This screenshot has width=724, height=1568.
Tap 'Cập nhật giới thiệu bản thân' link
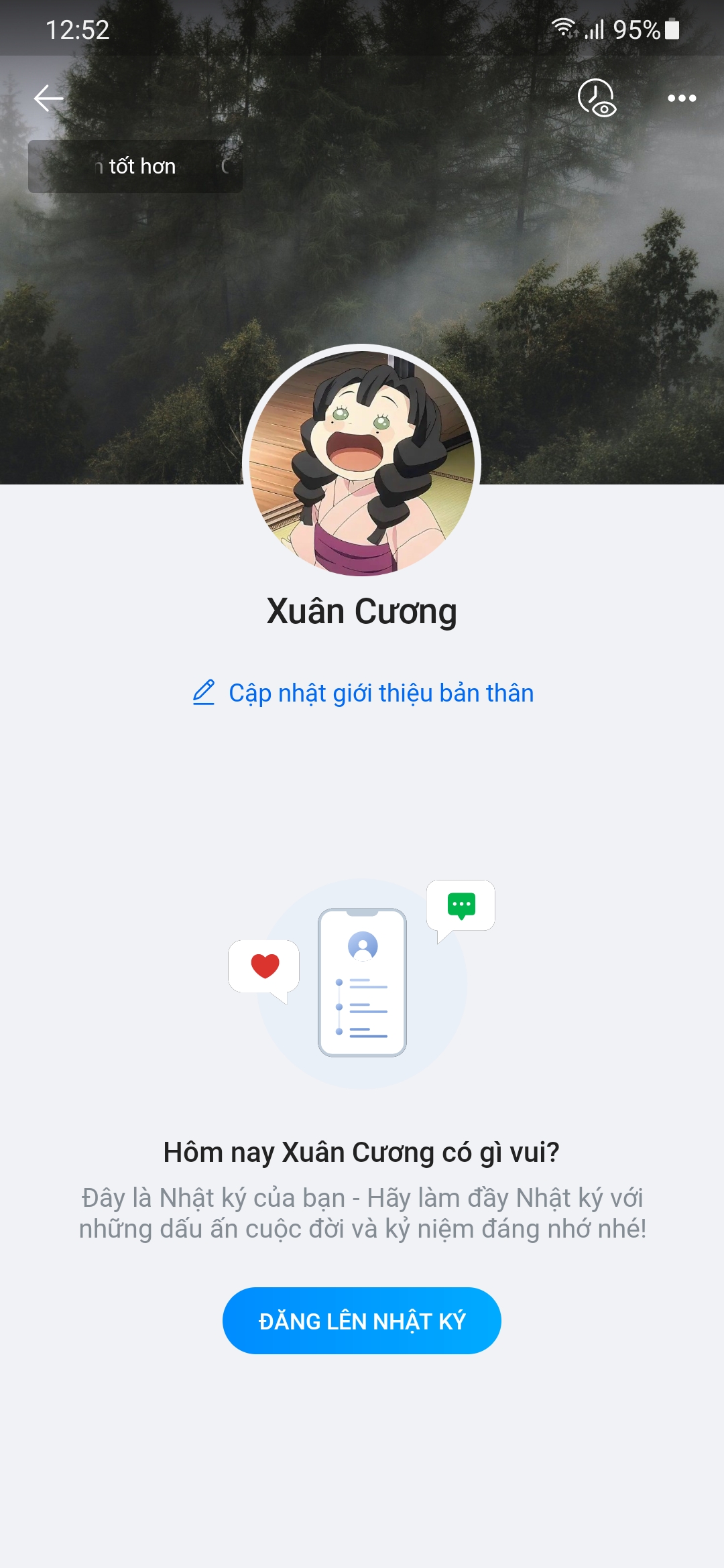[363, 693]
